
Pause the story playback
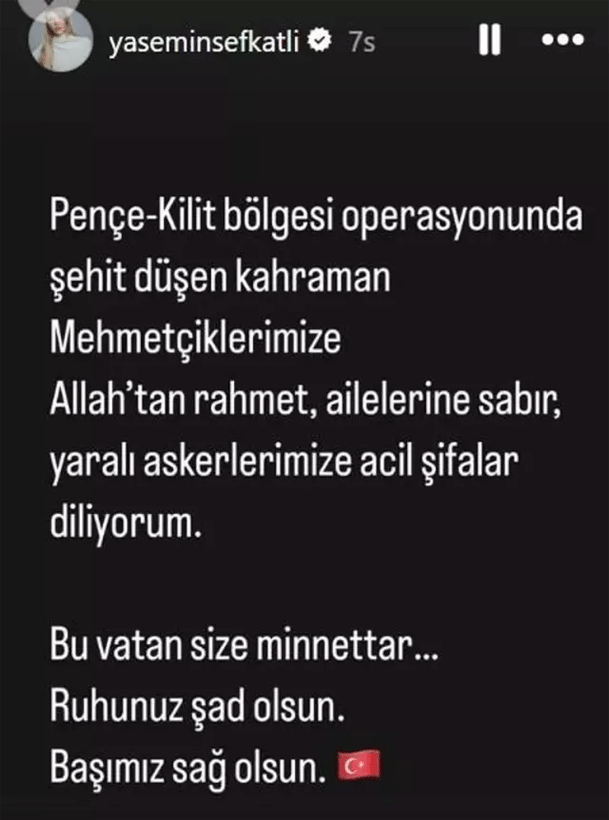click(490, 41)
